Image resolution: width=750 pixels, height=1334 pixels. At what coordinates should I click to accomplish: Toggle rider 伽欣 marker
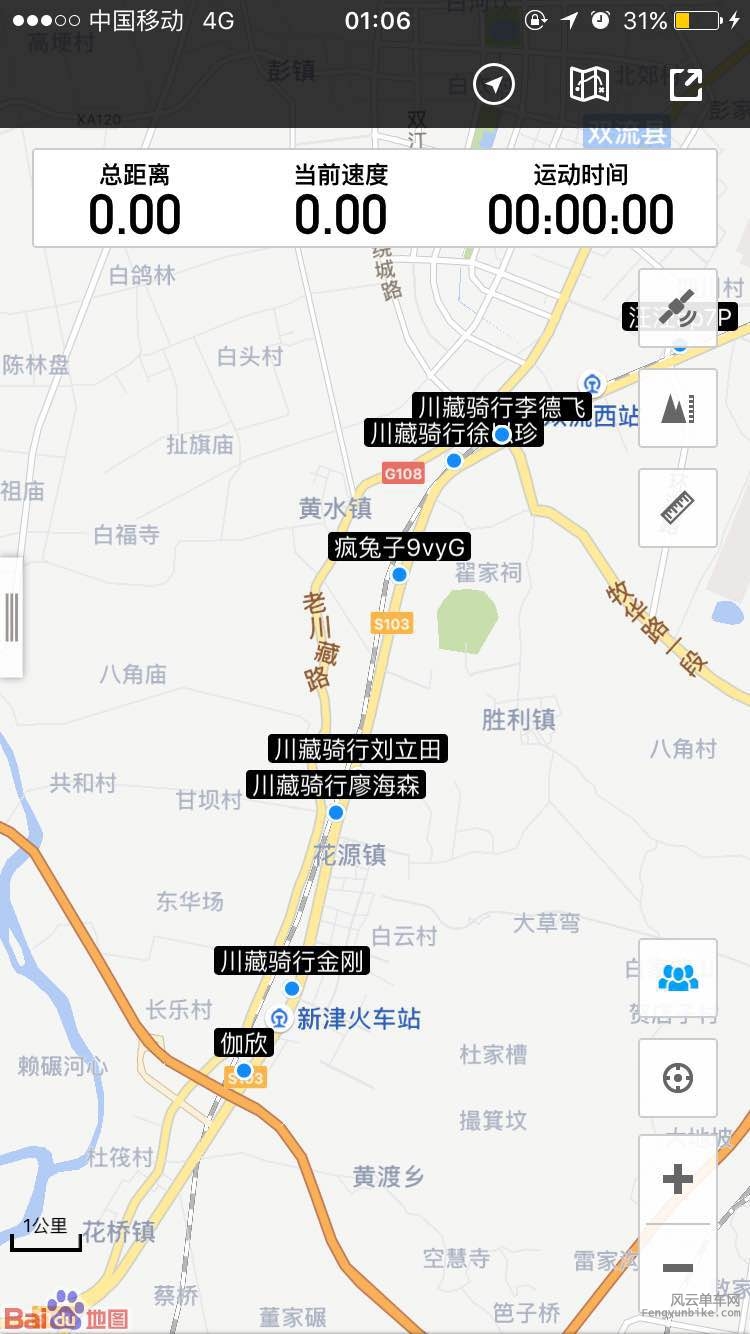click(243, 1043)
